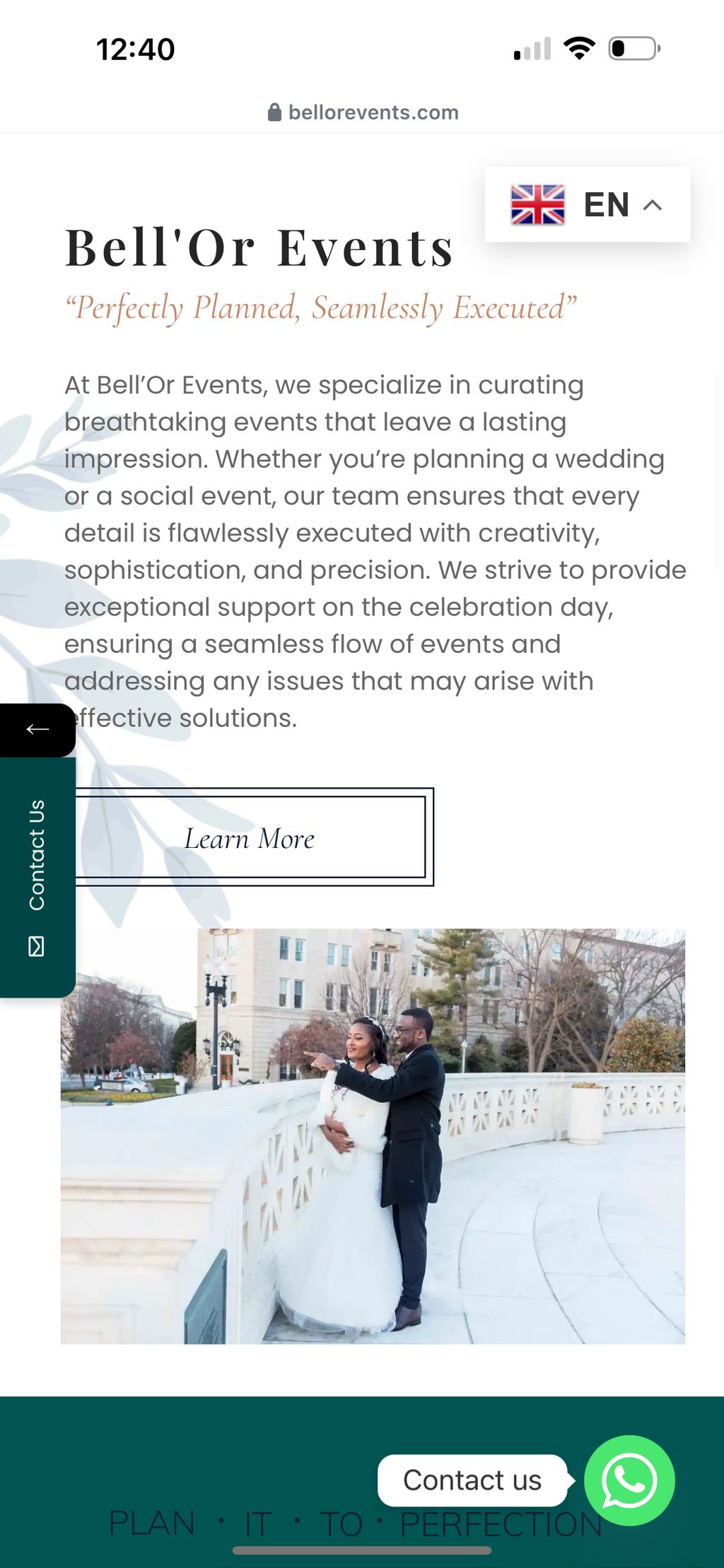The width and height of the screenshot is (724, 1568).
Task: Open the green WhatsApp chat button
Action: [x=629, y=1480]
